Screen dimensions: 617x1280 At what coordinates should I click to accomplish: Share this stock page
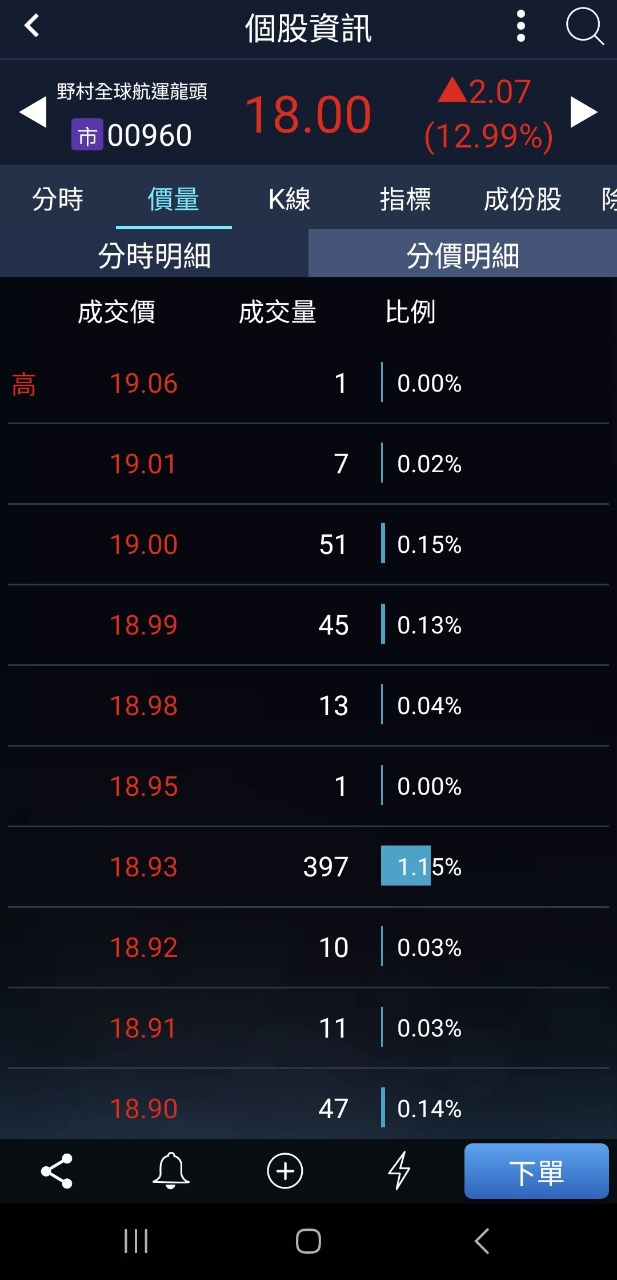(56, 1171)
